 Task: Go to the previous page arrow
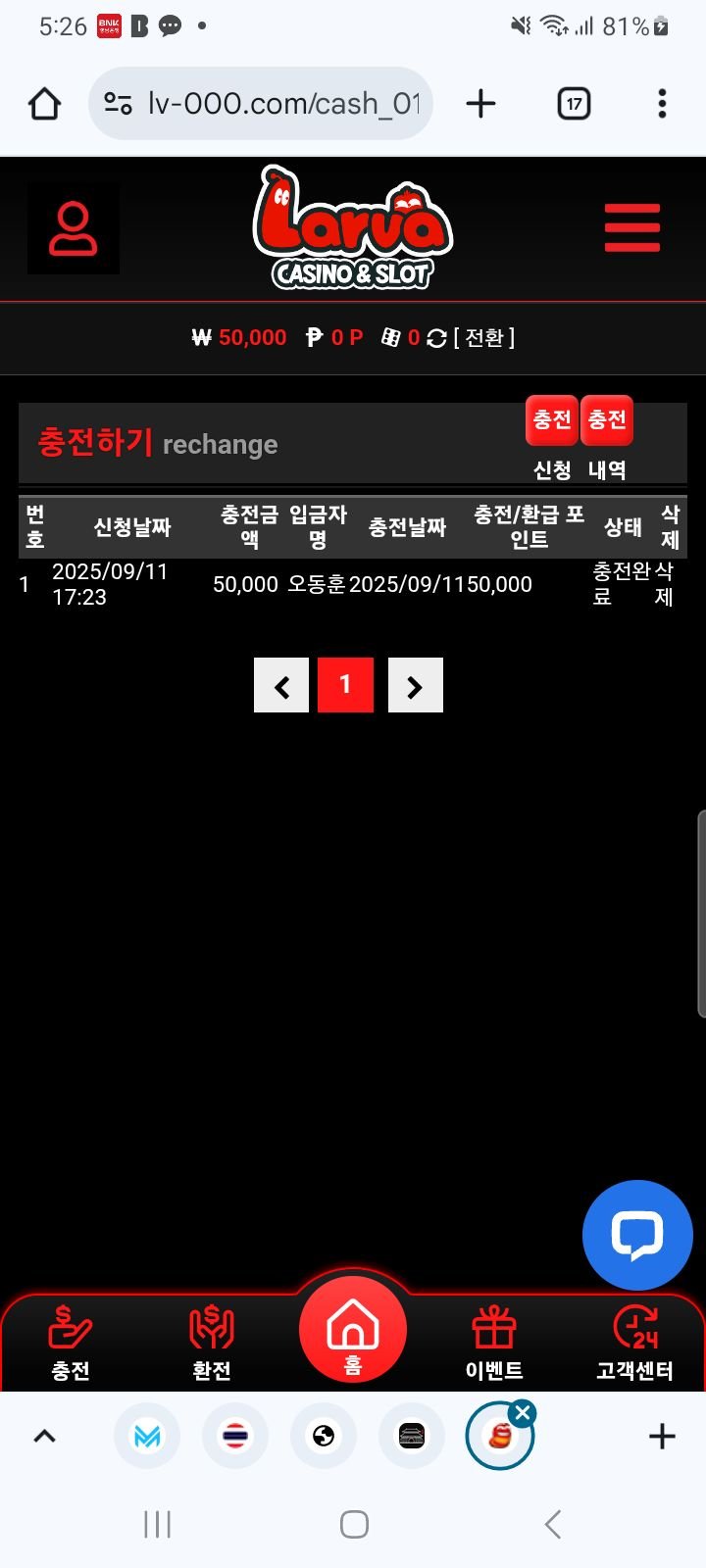[281, 685]
